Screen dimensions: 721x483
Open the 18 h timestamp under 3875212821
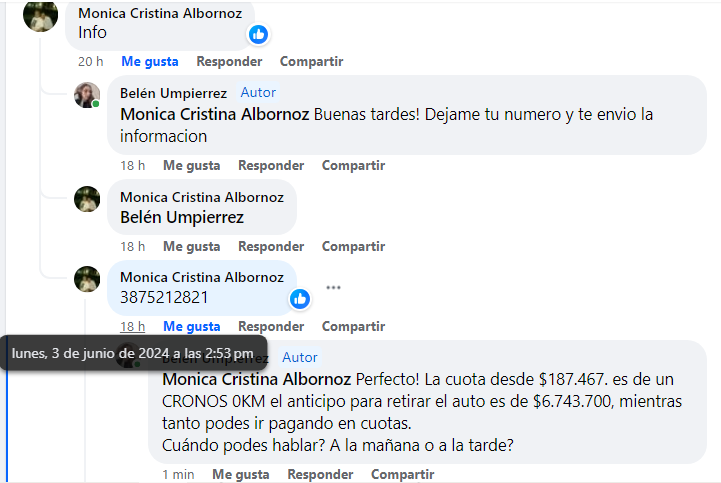(x=133, y=326)
